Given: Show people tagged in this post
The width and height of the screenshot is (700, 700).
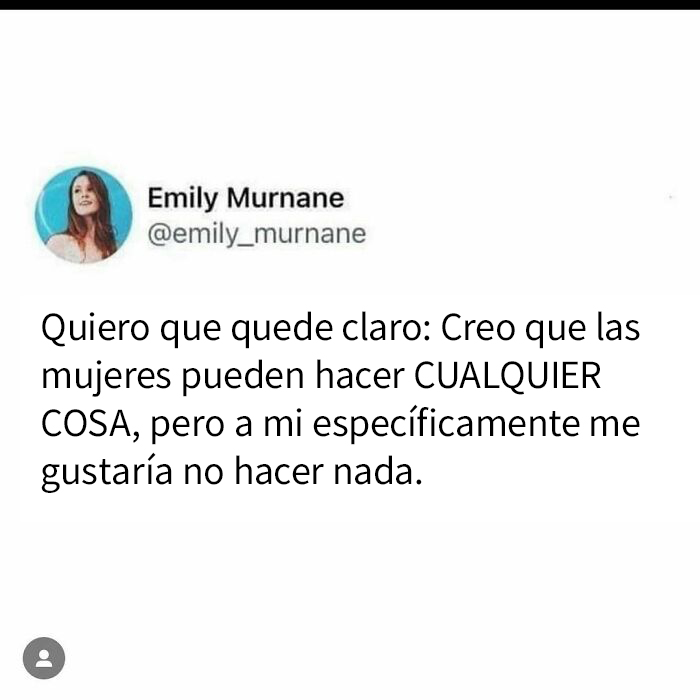Looking at the screenshot, I should [44, 658].
